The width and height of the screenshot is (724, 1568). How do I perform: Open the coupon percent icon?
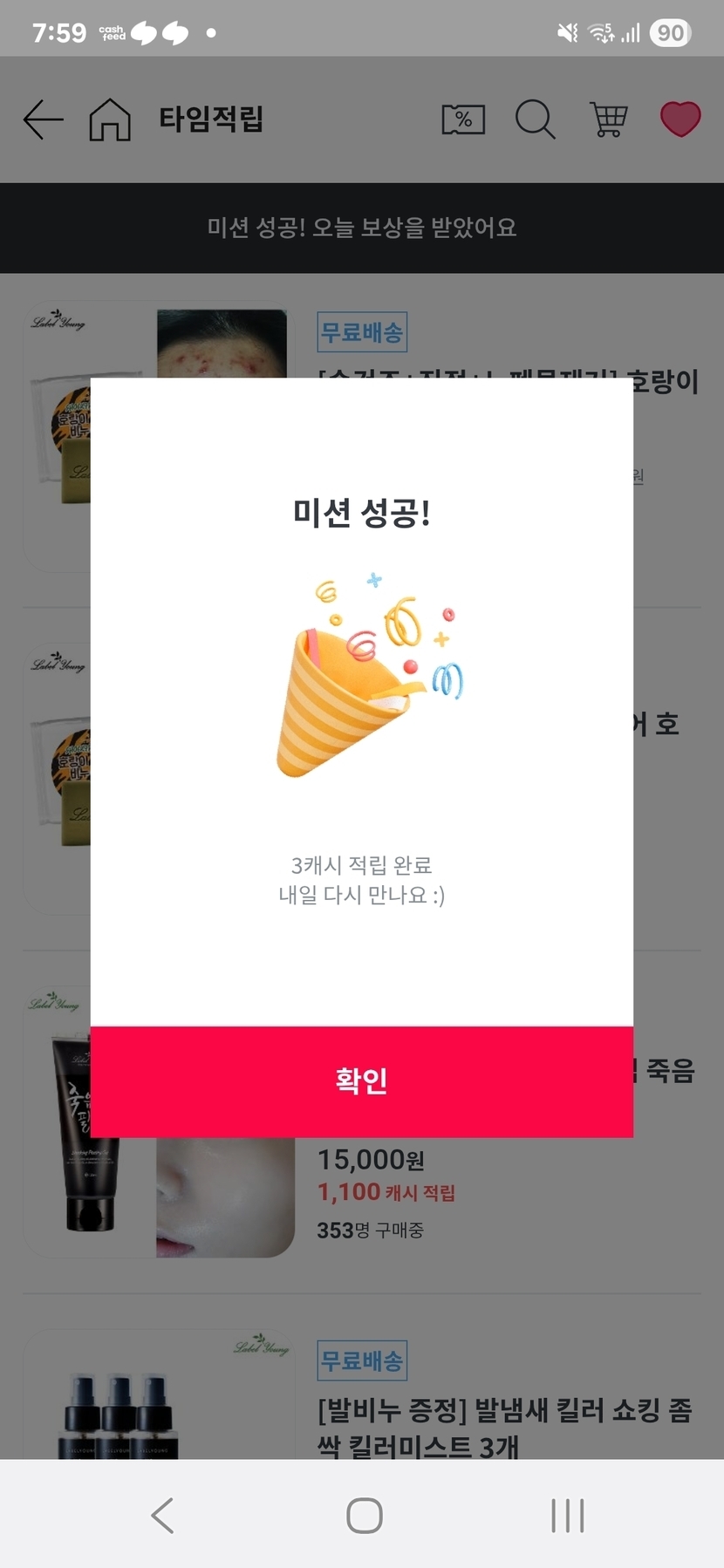tap(463, 119)
